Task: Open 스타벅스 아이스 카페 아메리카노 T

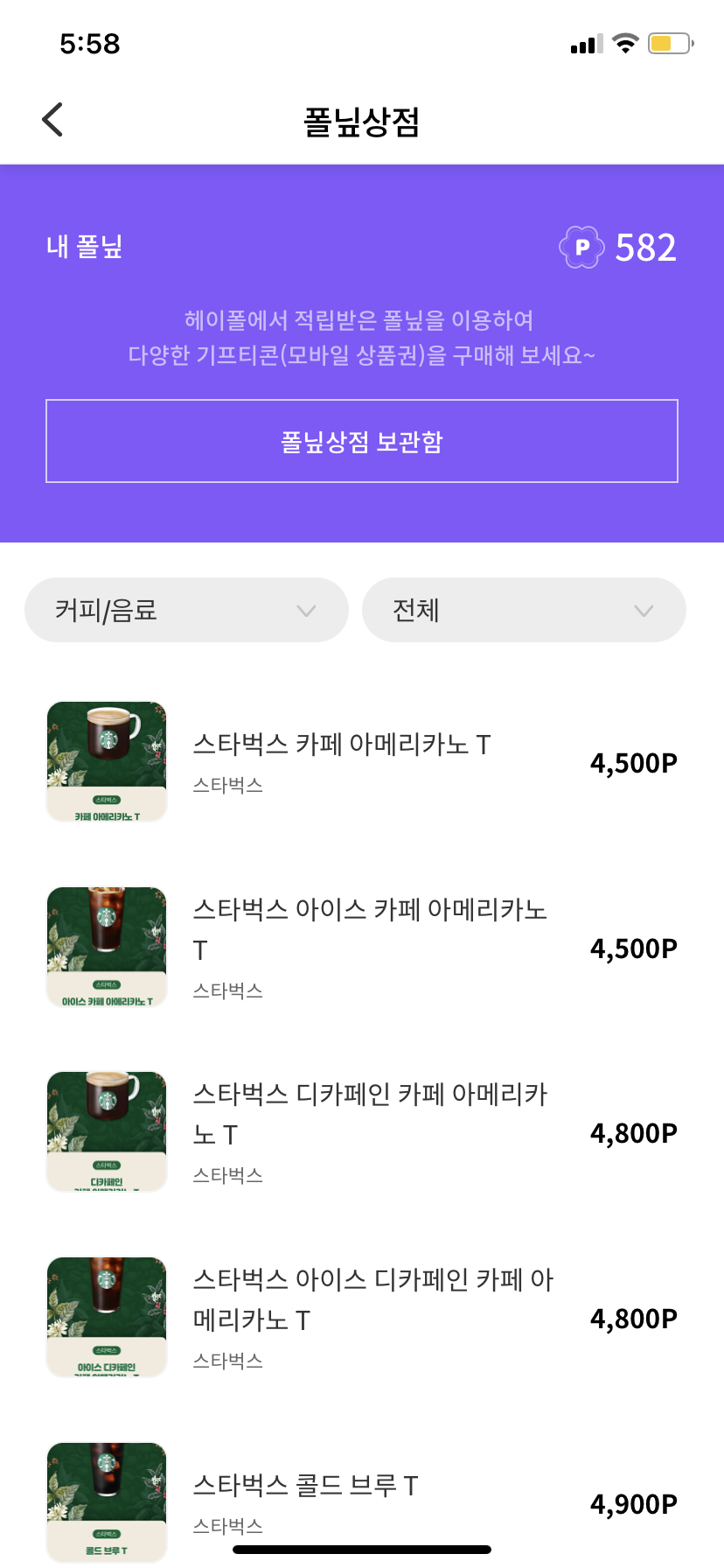Action: pyautogui.click(x=369, y=928)
